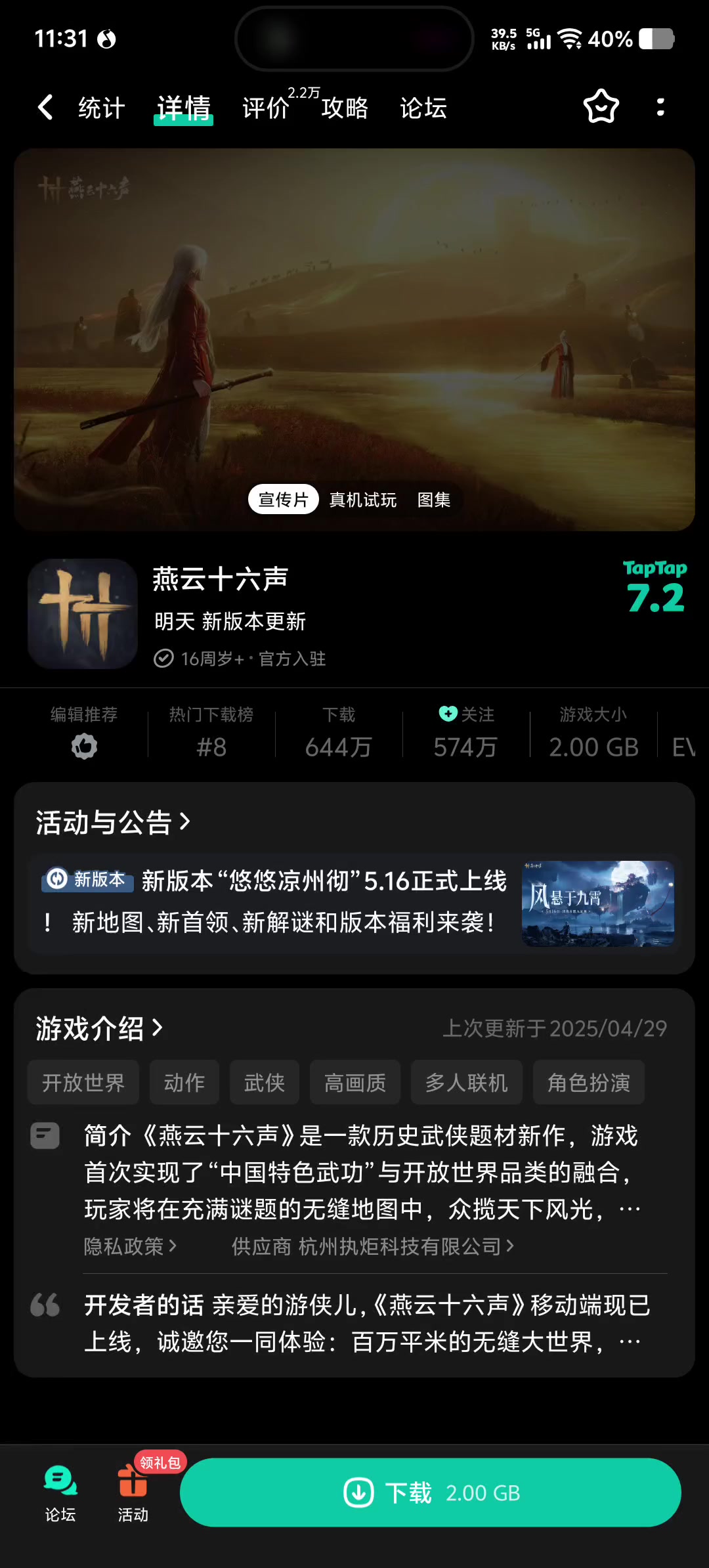Screen dimensions: 709x1568
Task: Switch to the 评价 tab
Action: point(265,108)
